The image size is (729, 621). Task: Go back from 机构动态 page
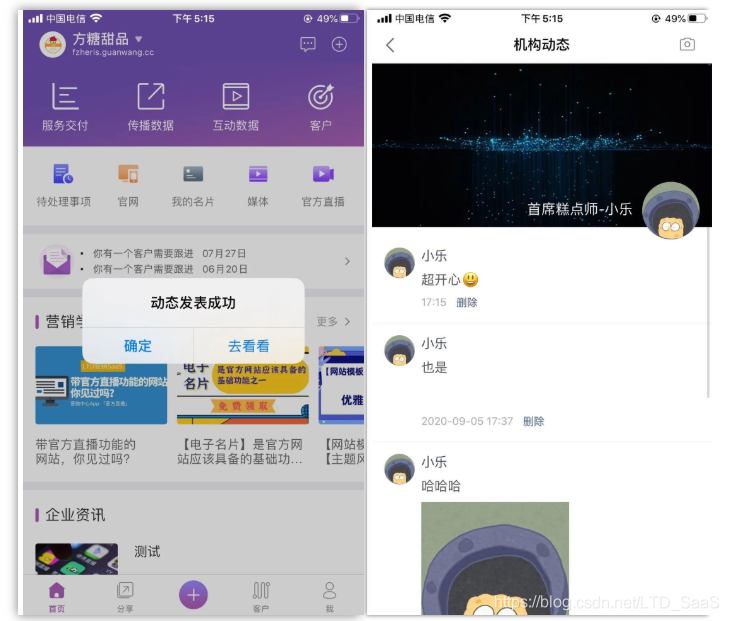(x=390, y=45)
